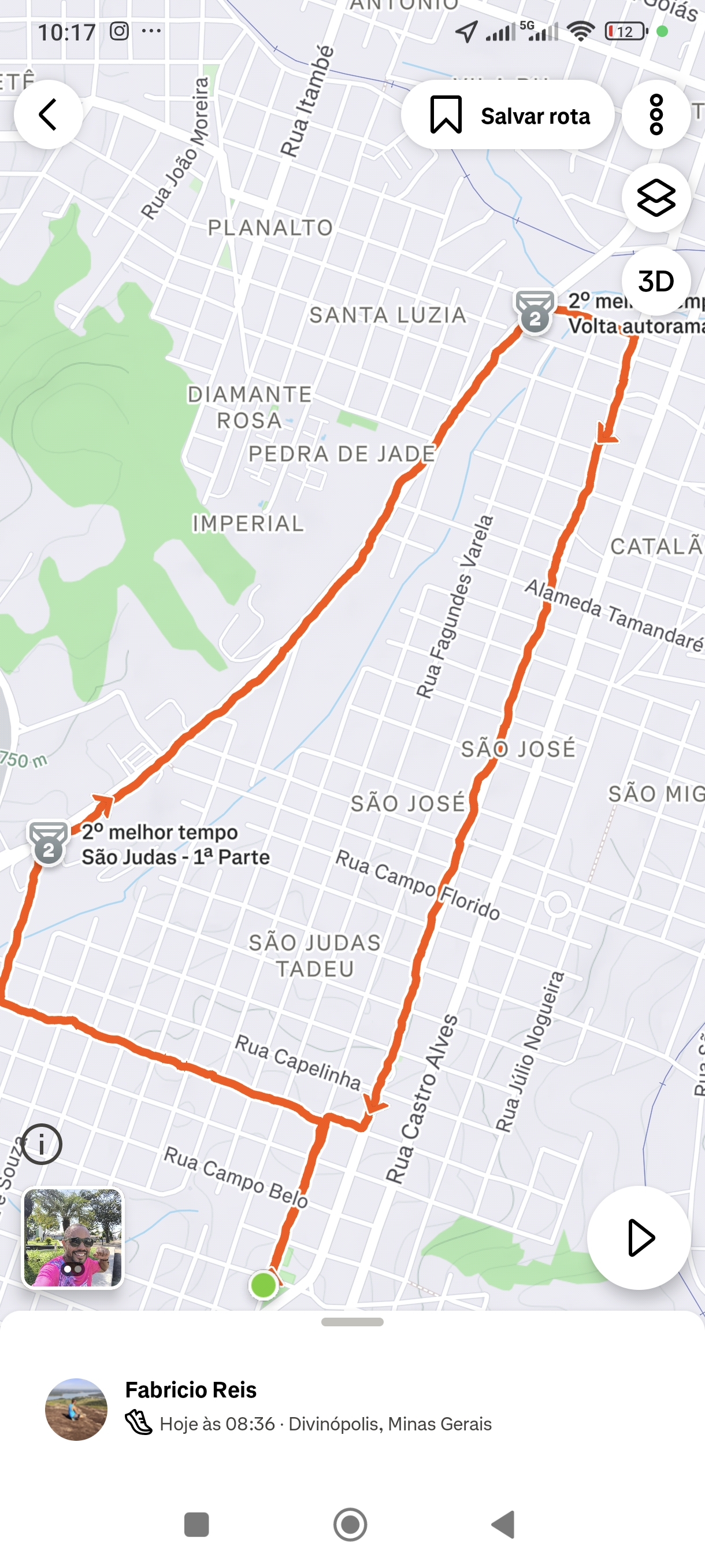705x1568 pixels.
Task: Go to the system home screen
Action: tap(350, 1525)
